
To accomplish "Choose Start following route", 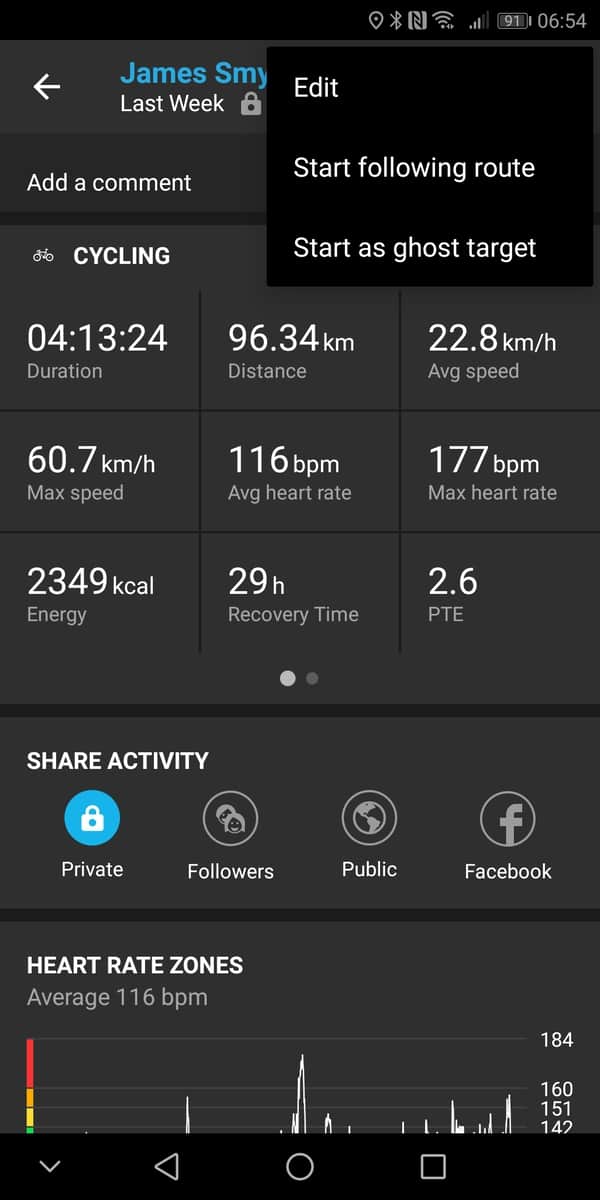I will click(x=414, y=168).
